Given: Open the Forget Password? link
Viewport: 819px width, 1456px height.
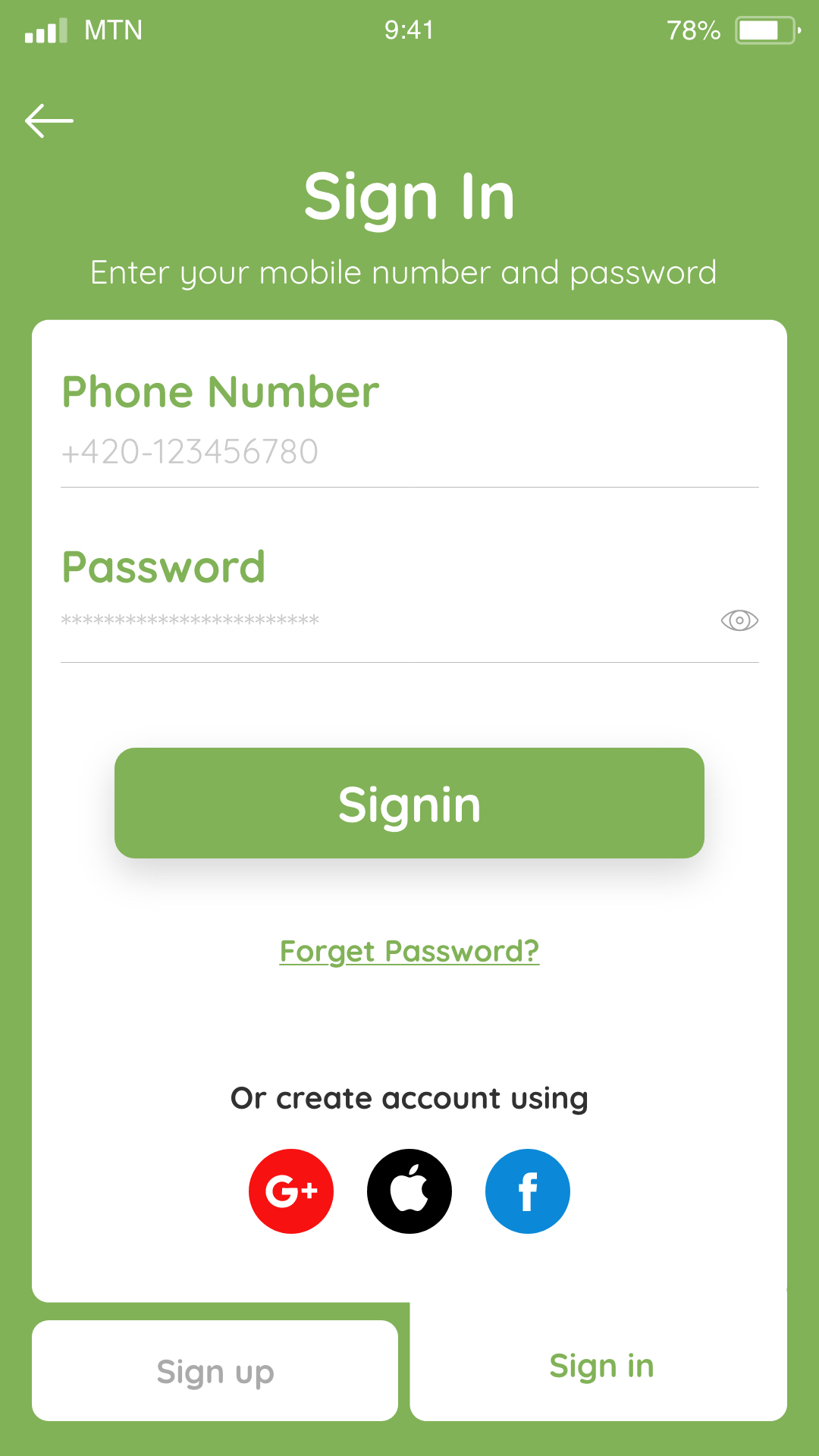Looking at the screenshot, I should click(409, 951).
